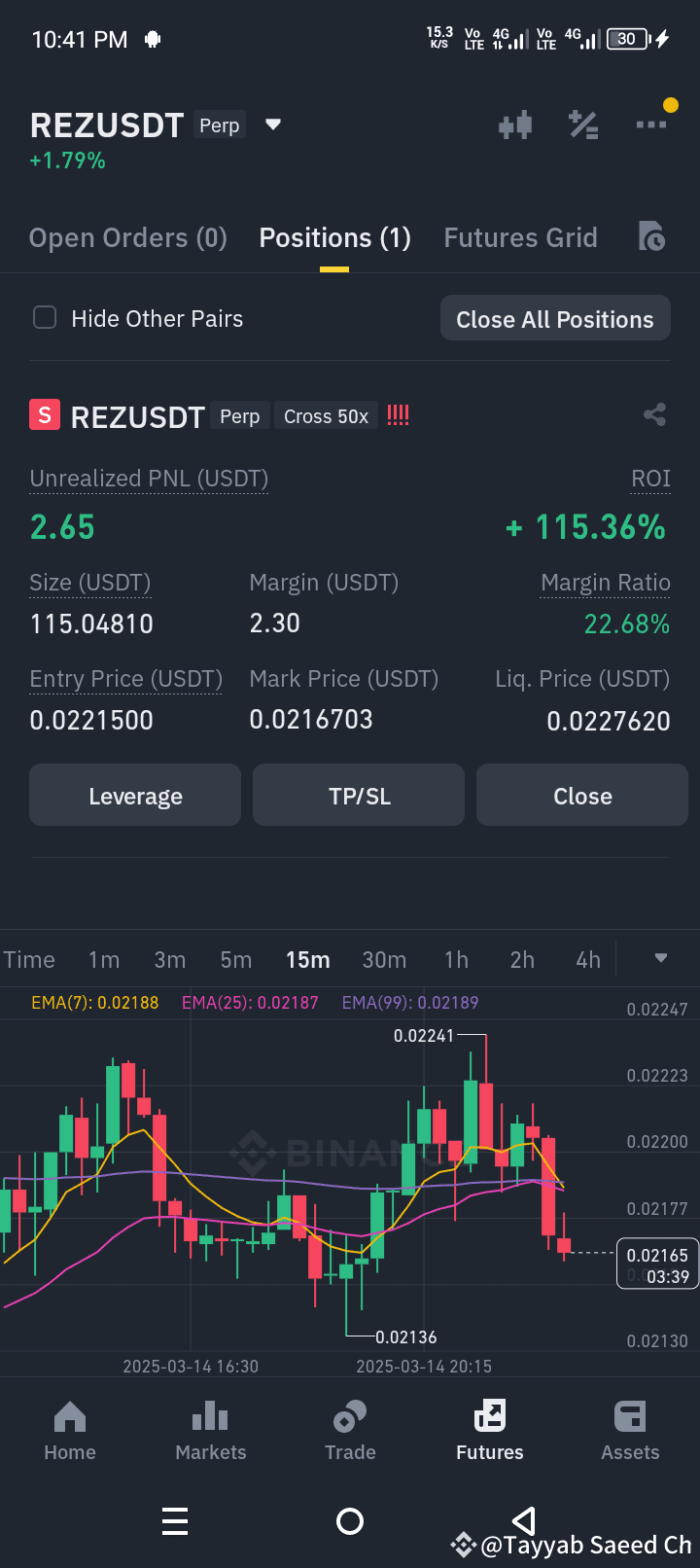700x1568 pixels.
Task: Check the Hide Other Pairs box
Action: point(45,318)
